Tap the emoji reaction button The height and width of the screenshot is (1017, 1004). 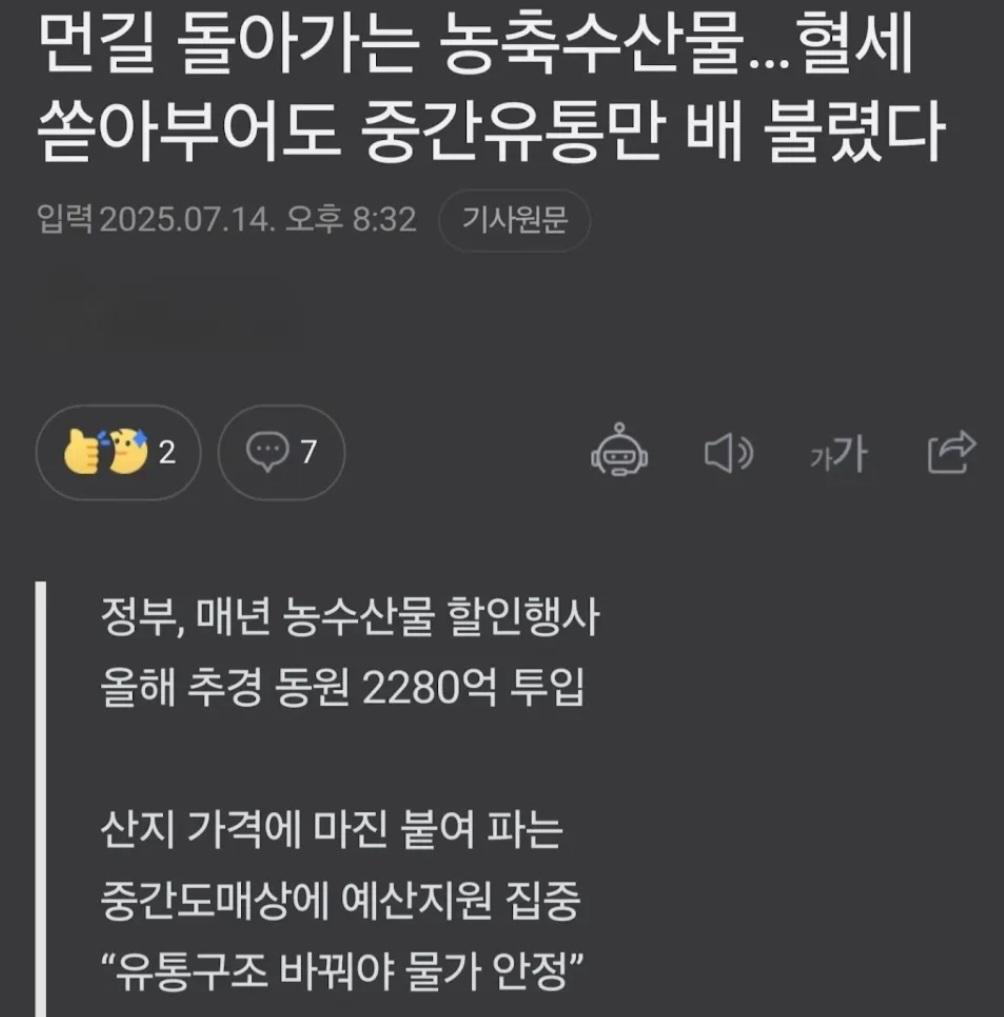click(x=118, y=453)
